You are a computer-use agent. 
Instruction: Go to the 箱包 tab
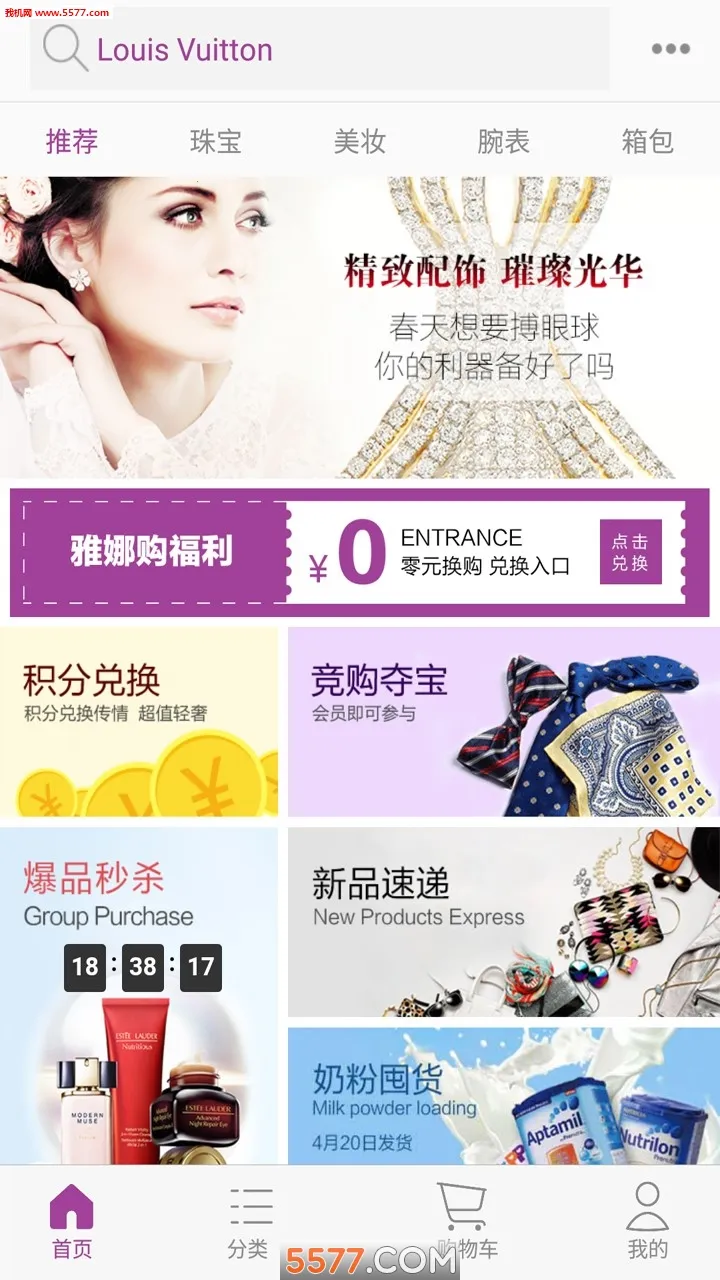(x=647, y=141)
